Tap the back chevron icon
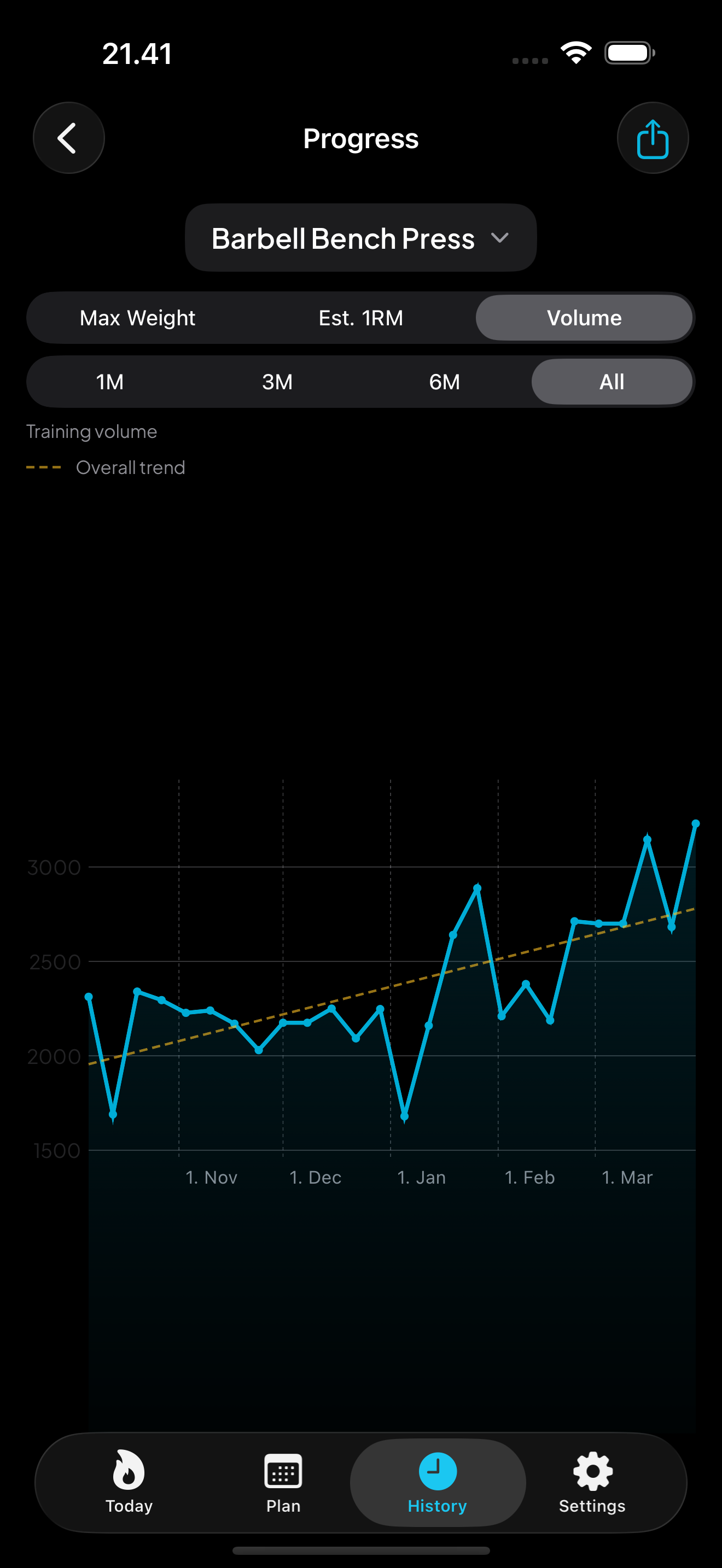722x1568 pixels. [68, 138]
